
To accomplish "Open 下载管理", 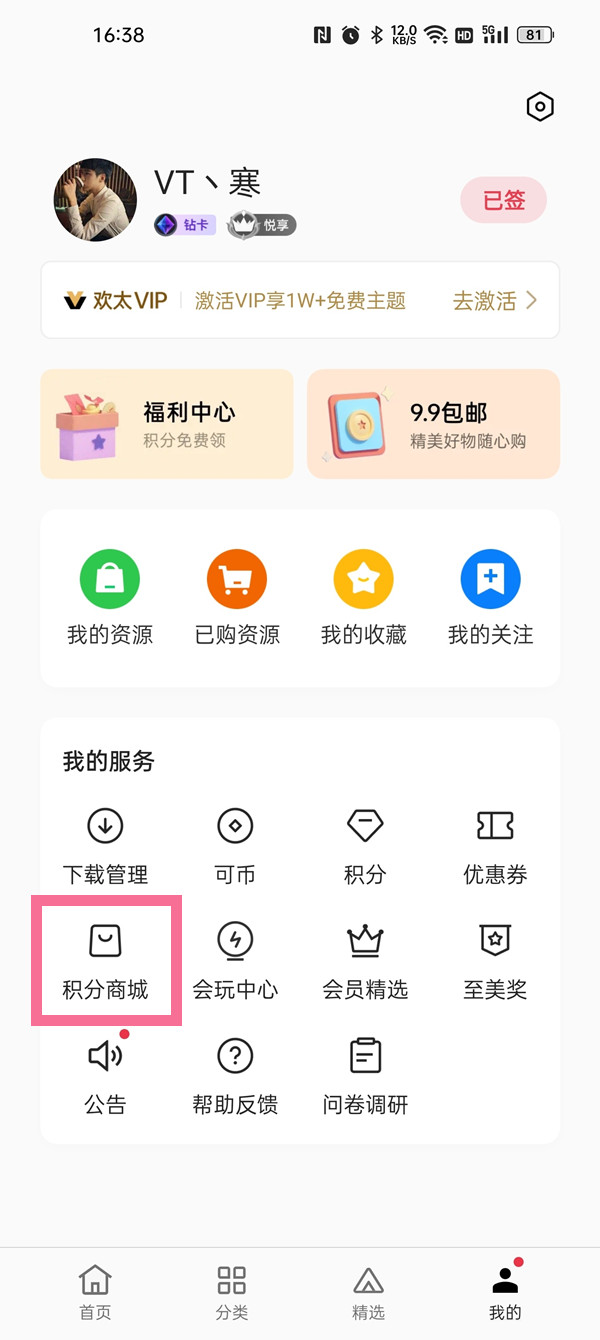I will tap(105, 845).
